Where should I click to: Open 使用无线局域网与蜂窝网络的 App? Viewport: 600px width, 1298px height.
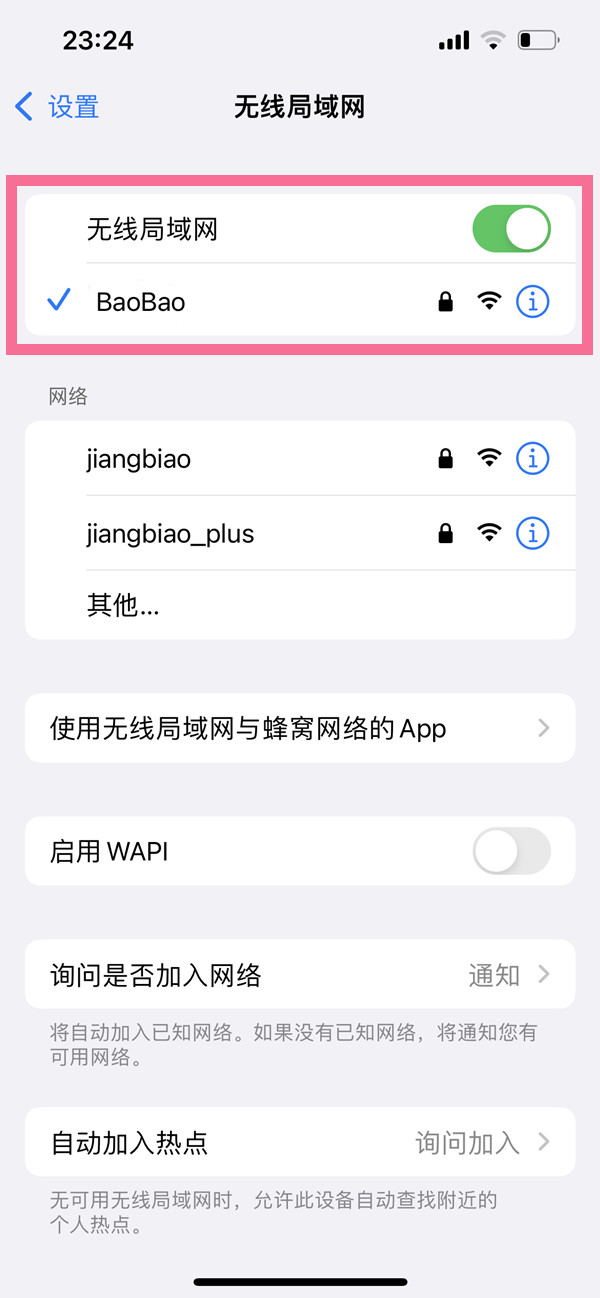(300, 729)
